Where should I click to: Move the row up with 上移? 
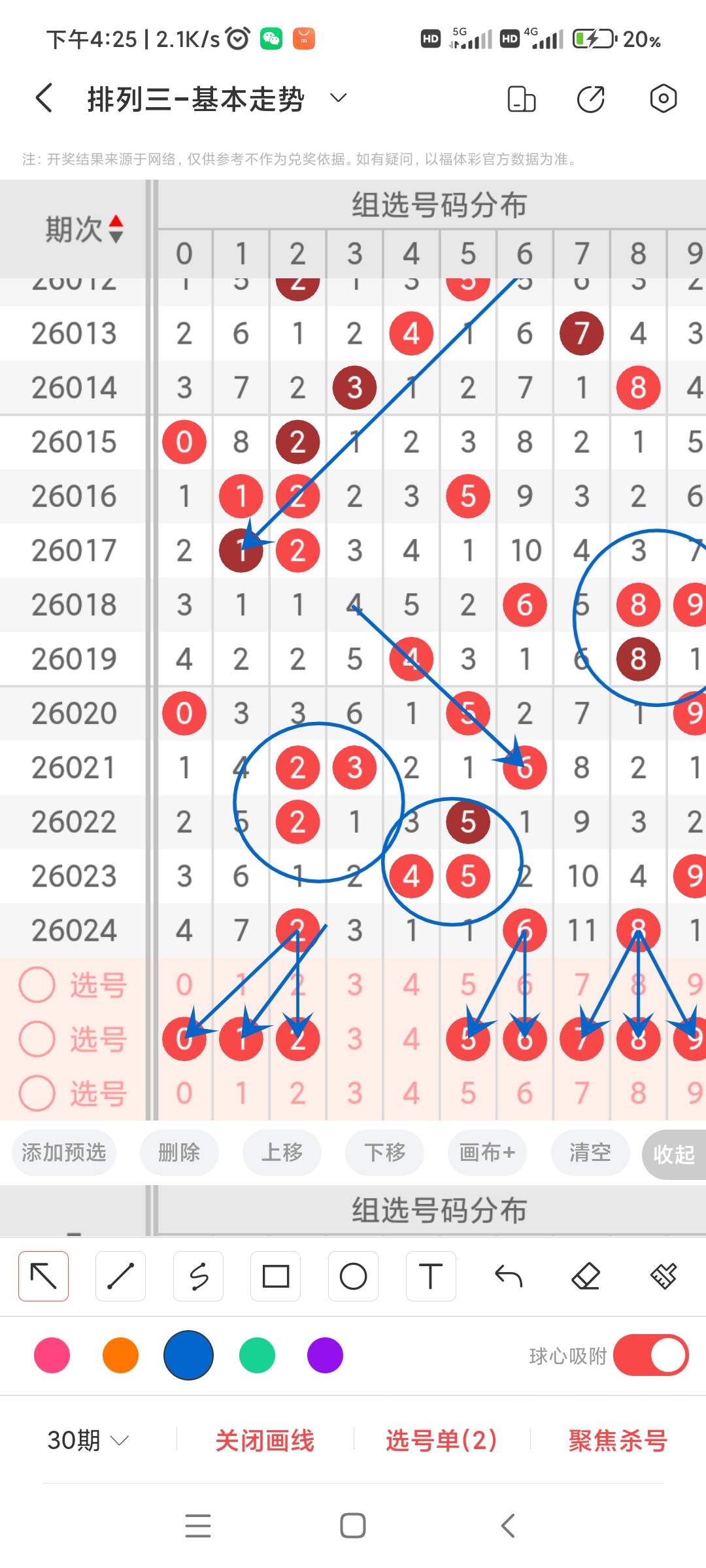click(x=282, y=1152)
